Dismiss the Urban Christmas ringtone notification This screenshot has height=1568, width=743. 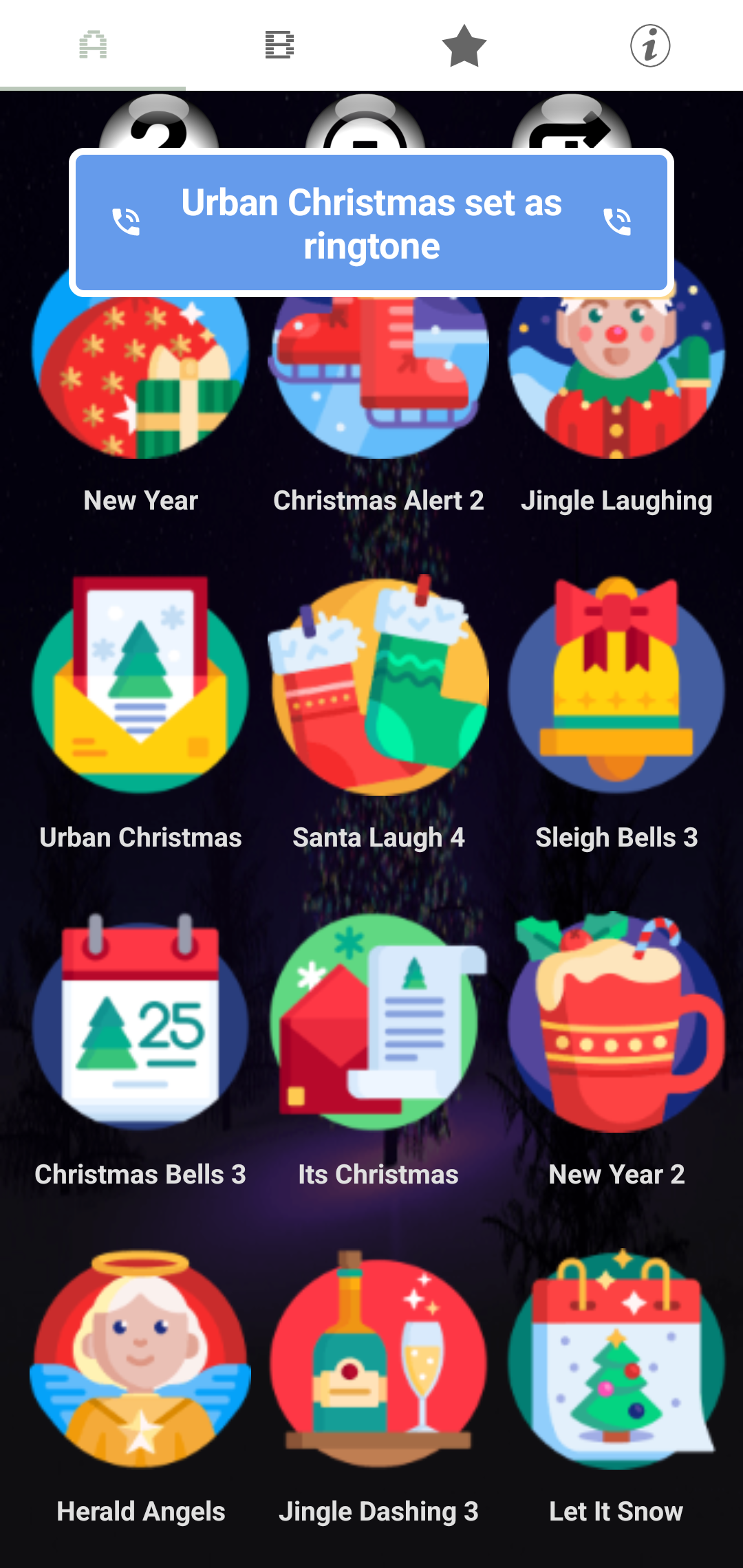coord(371,223)
